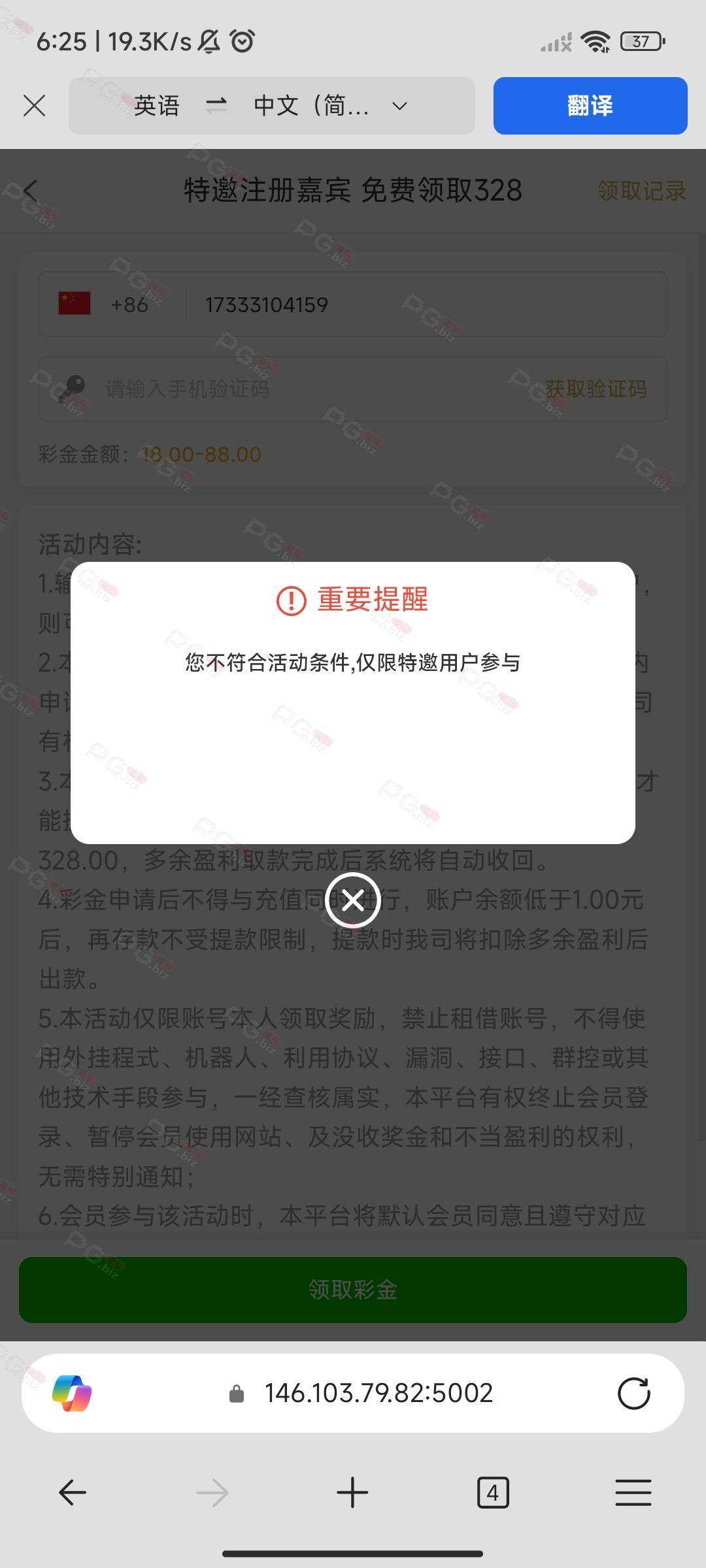Open the browser hamburger menu

633,1493
